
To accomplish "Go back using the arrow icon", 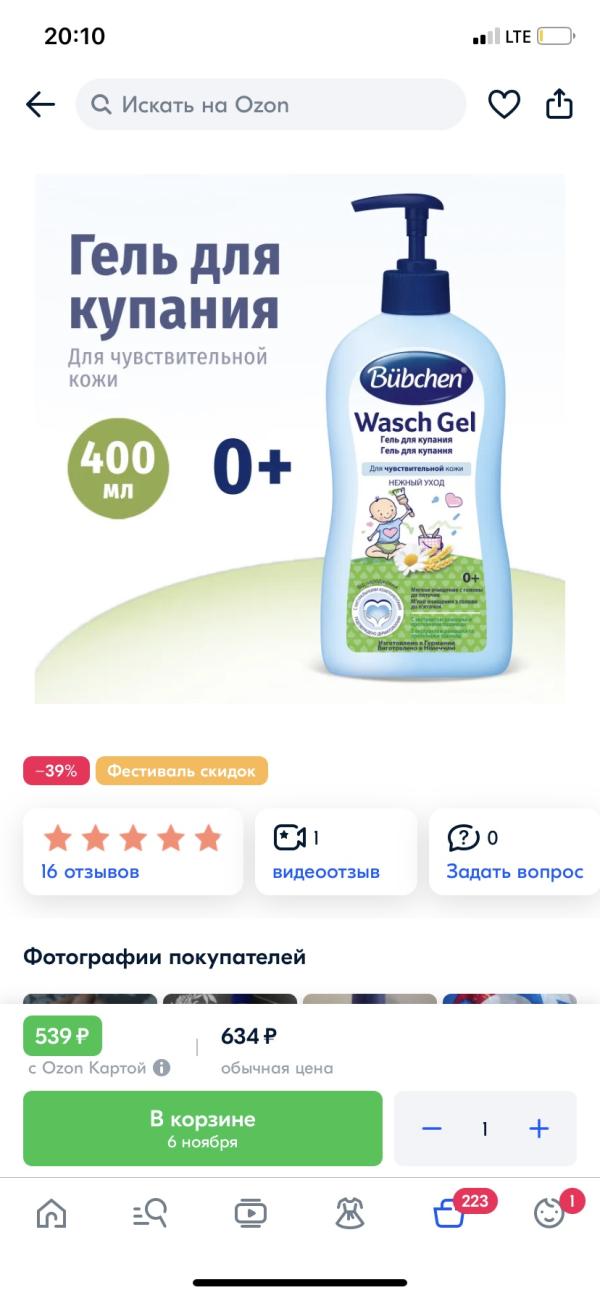I will (x=40, y=104).
